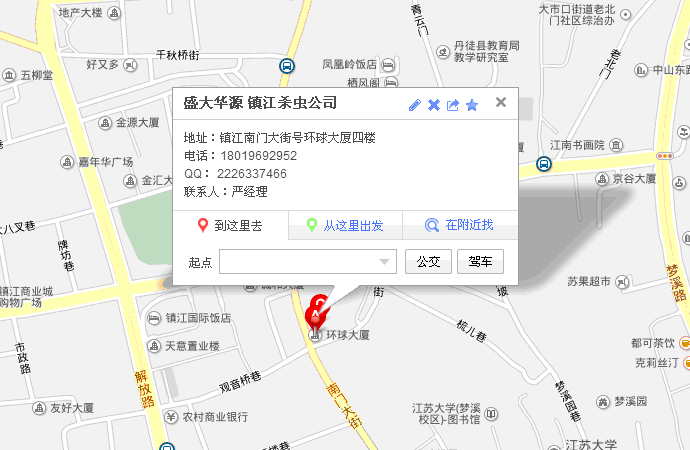Focus the 起点 start point field
Viewport: 690px width, 450px height.
click(298, 262)
